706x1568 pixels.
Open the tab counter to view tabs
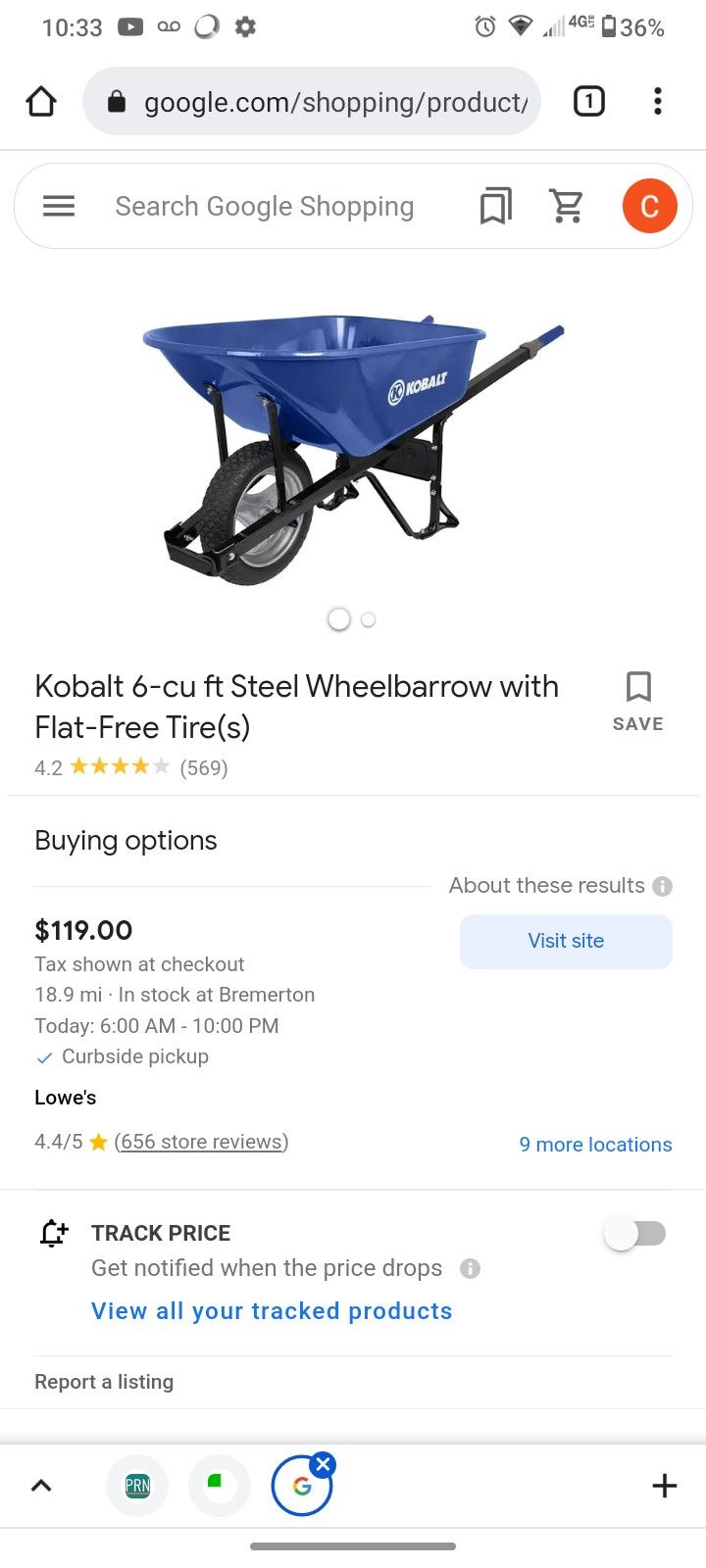[589, 101]
